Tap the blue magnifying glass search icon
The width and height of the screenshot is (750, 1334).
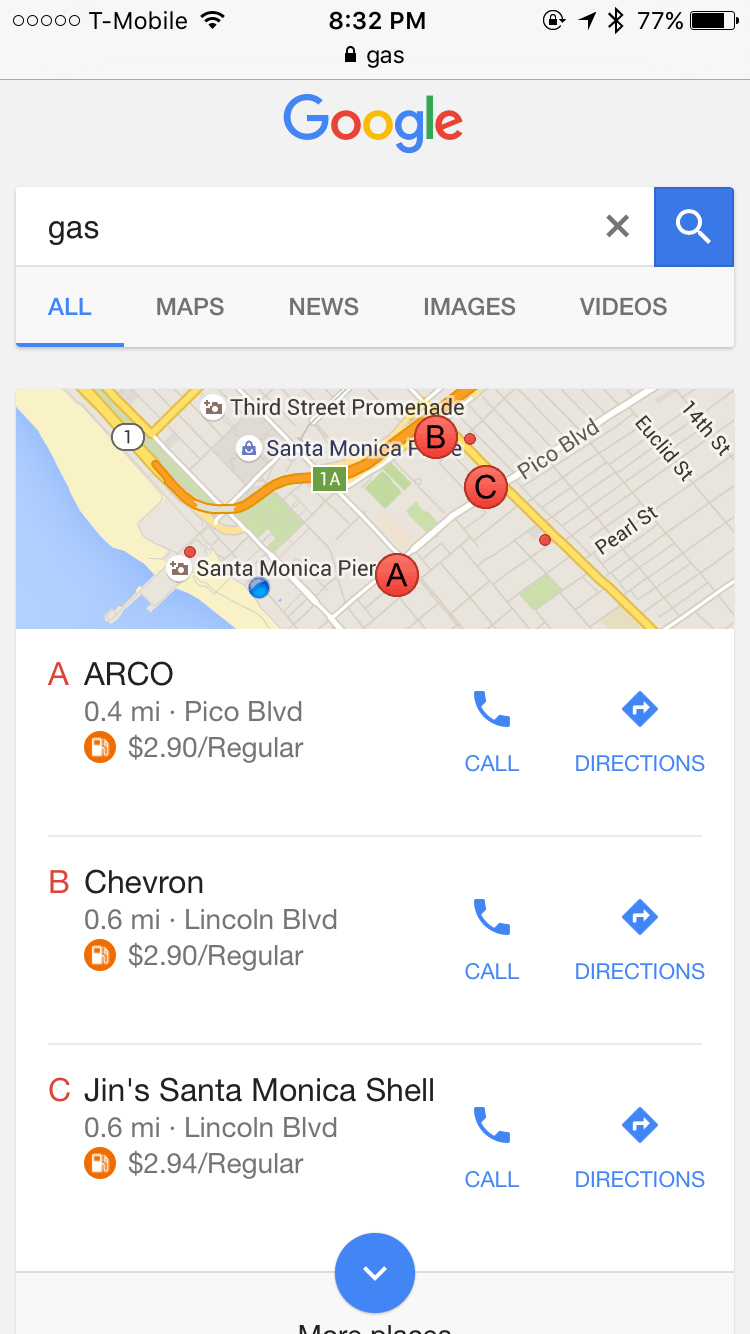tap(693, 226)
